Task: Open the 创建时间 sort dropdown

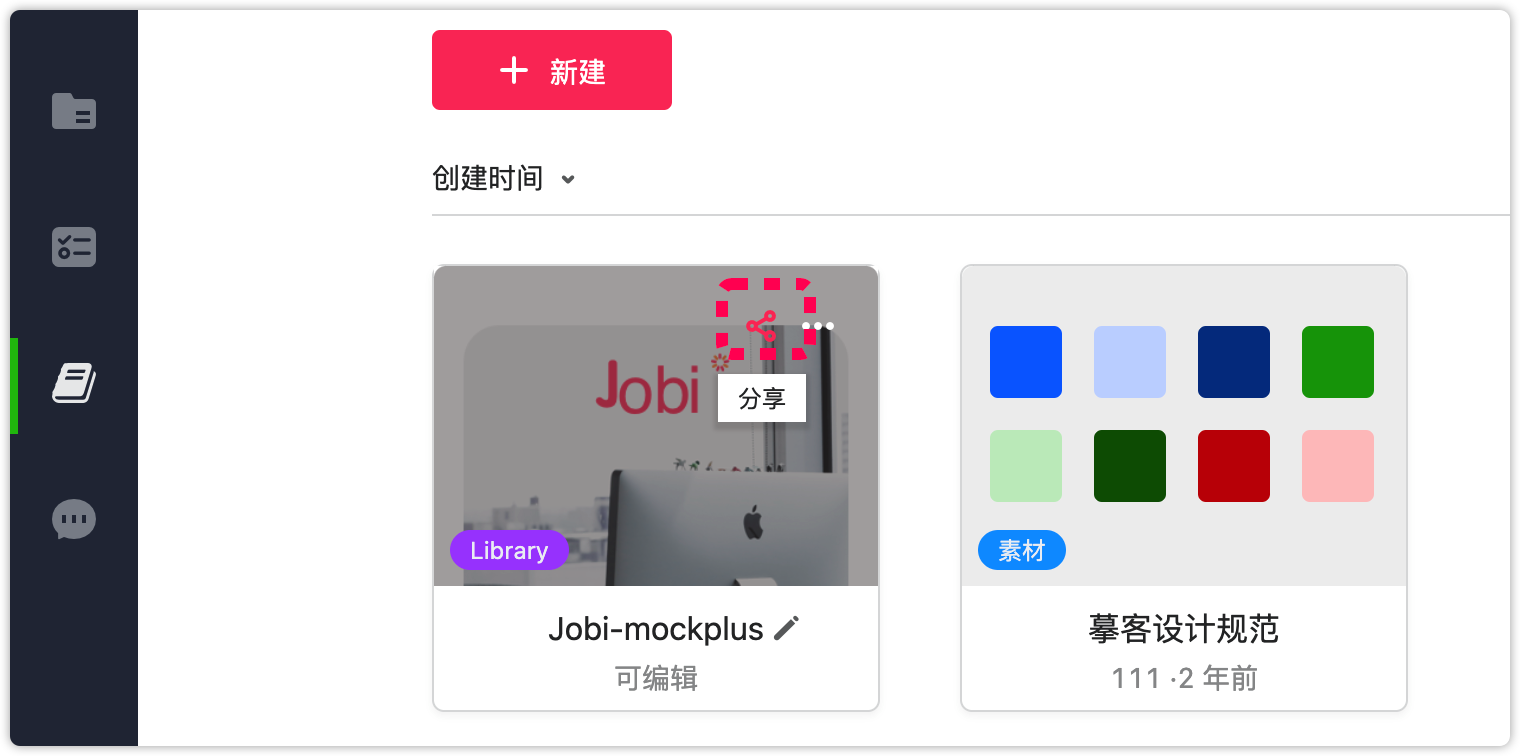Action: tap(504, 179)
